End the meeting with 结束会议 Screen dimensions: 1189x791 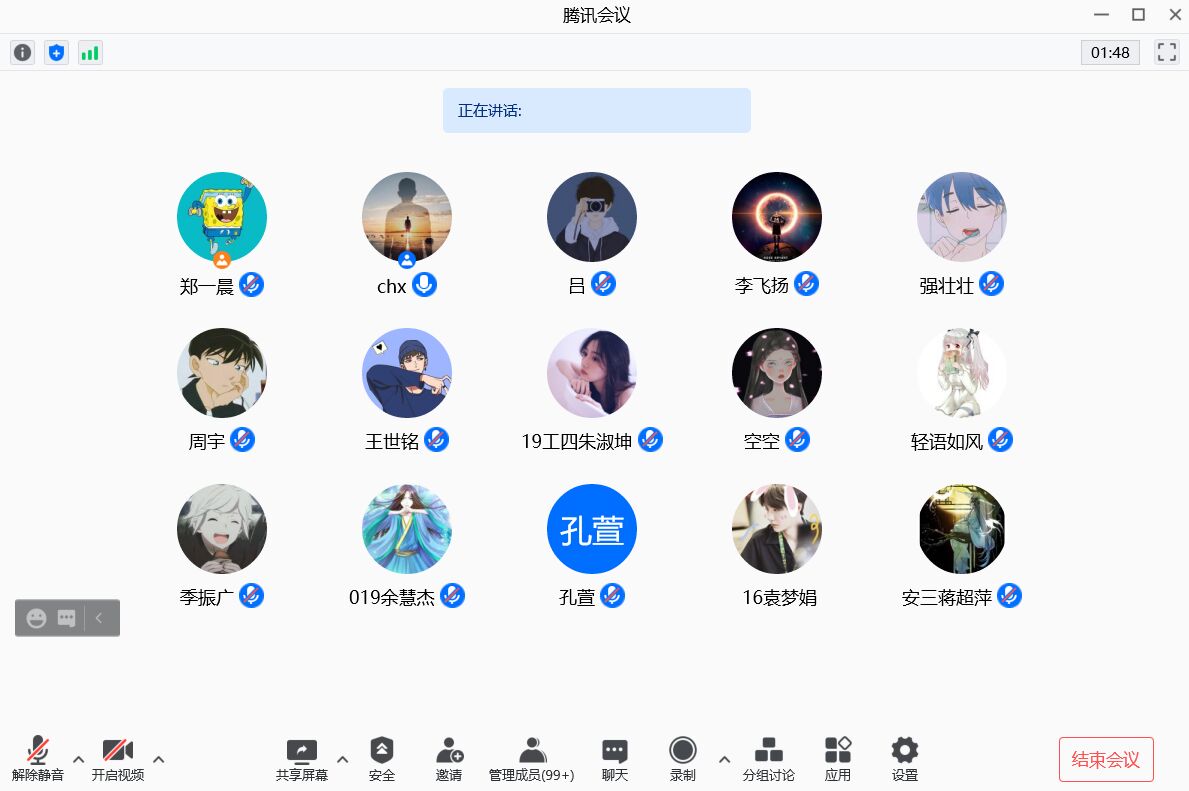click(1106, 759)
